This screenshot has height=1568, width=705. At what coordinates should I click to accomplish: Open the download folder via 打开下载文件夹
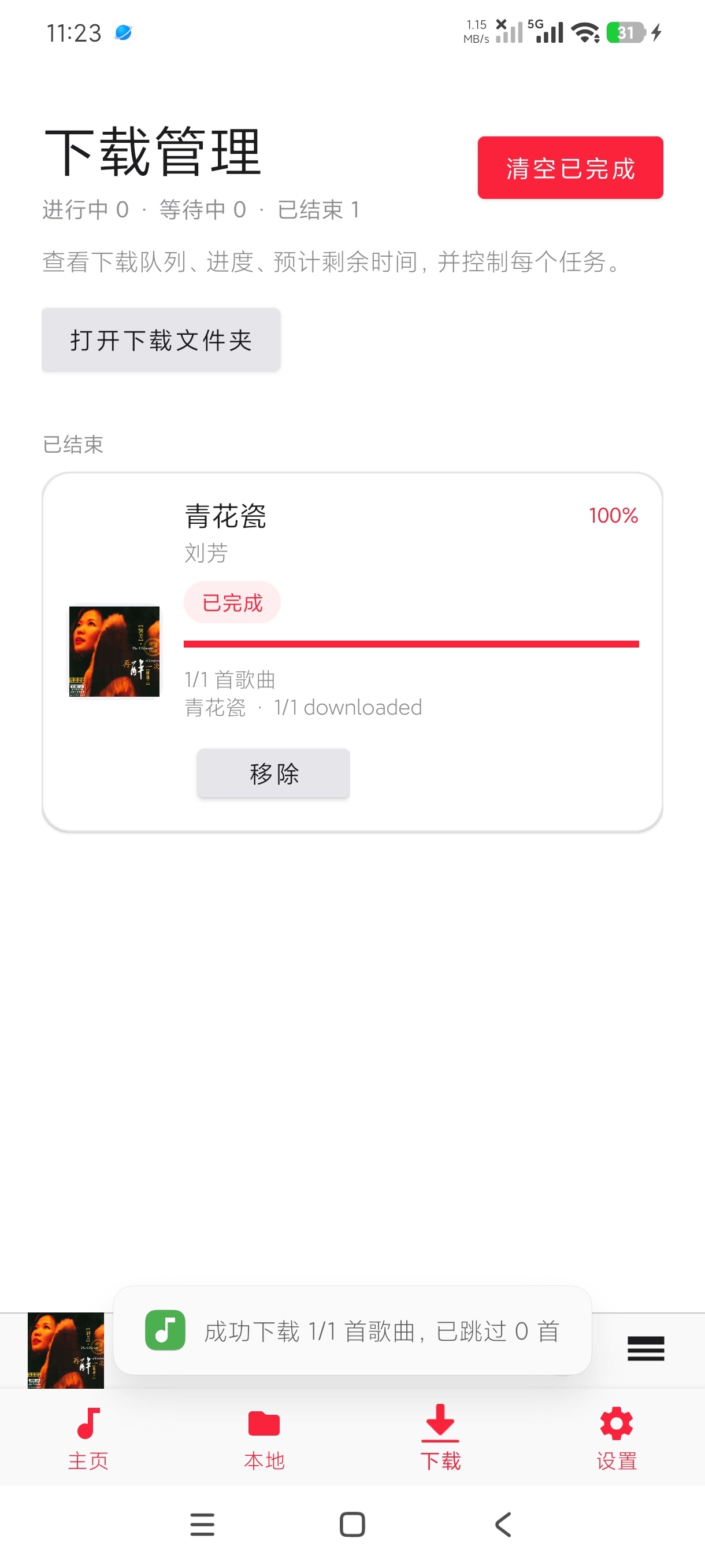(161, 339)
